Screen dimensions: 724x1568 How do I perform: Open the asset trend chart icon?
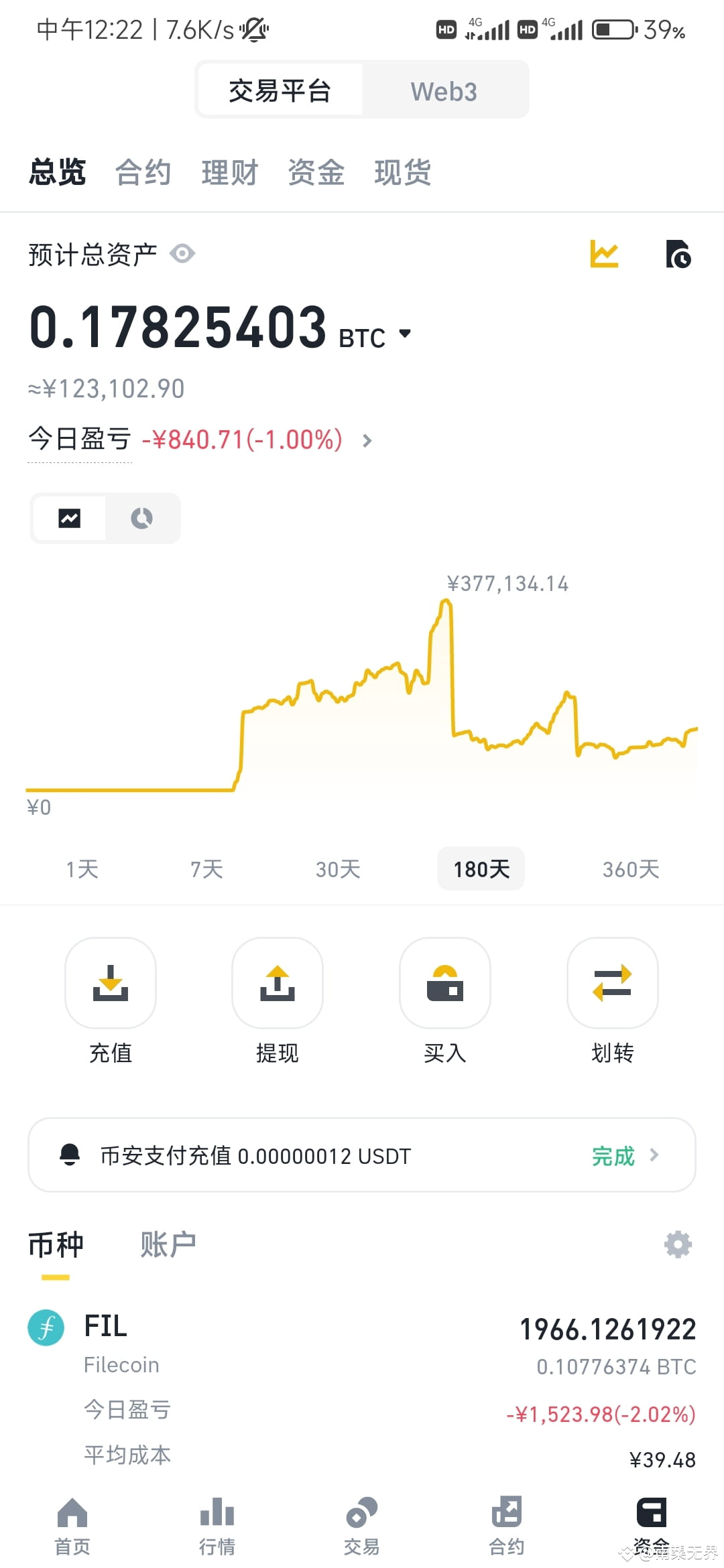[602, 254]
